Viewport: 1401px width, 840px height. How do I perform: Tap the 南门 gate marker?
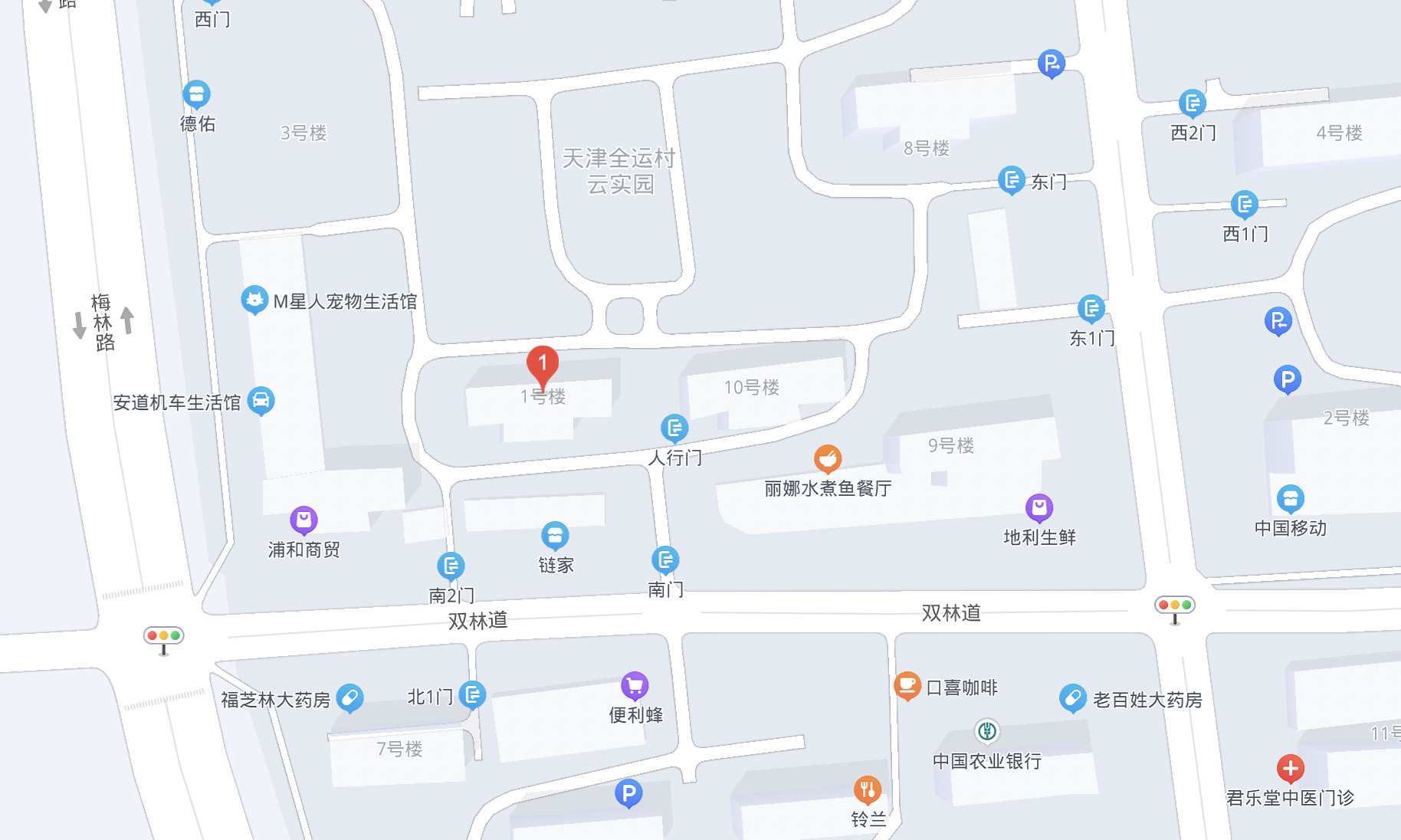[x=665, y=560]
